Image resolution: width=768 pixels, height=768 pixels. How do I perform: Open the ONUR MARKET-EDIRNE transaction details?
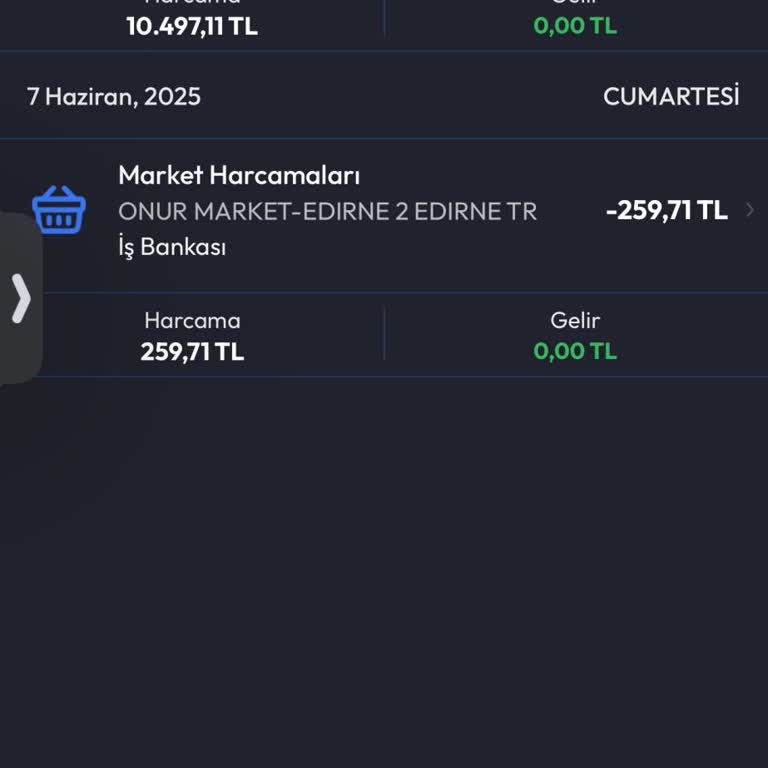(x=400, y=211)
